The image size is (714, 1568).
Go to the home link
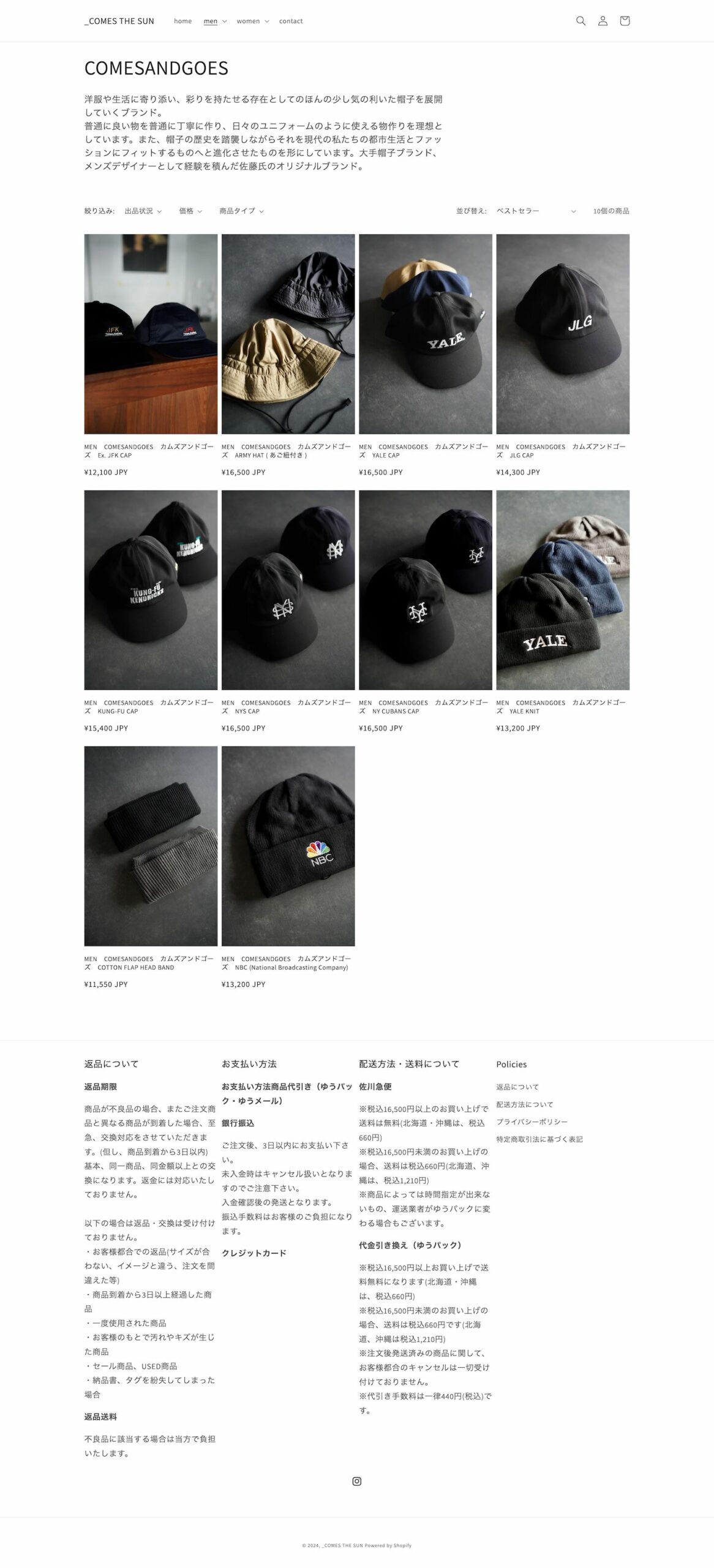(182, 21)
